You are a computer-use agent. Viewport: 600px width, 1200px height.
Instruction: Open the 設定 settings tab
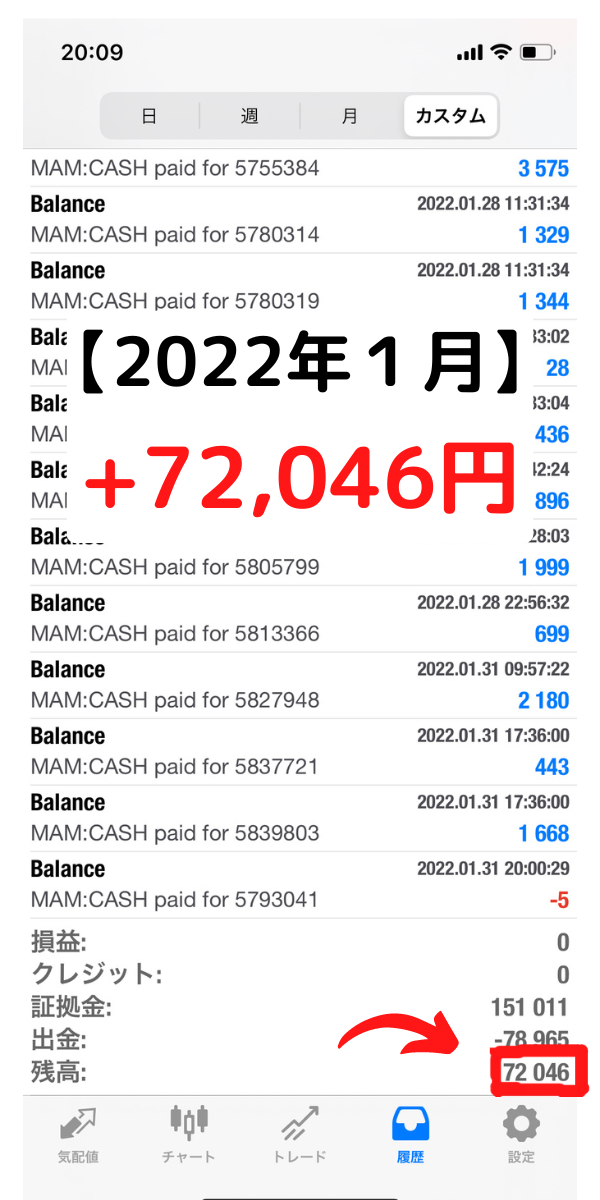click(521, 1135)
